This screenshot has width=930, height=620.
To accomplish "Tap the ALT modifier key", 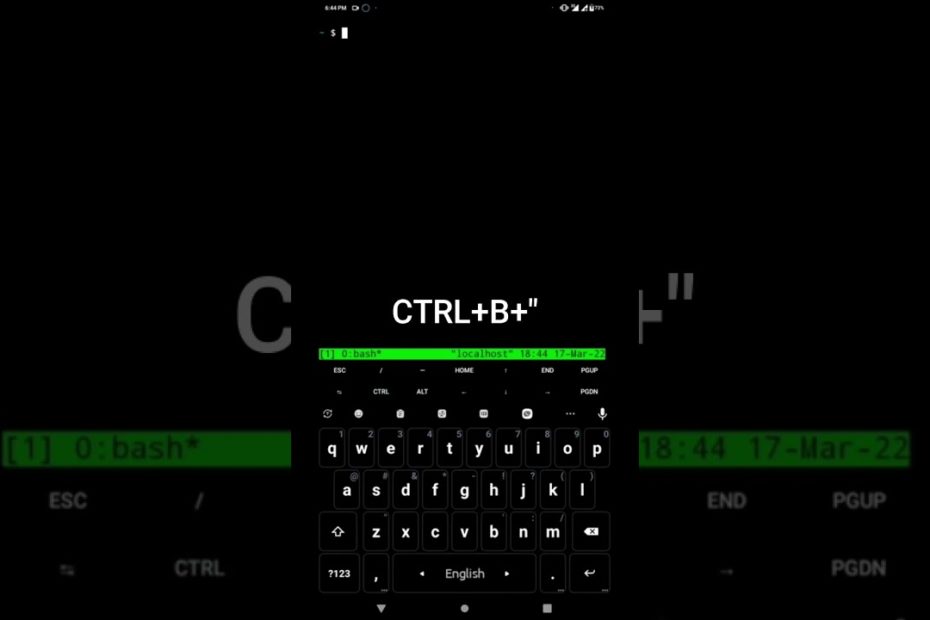I will (422, 392).
